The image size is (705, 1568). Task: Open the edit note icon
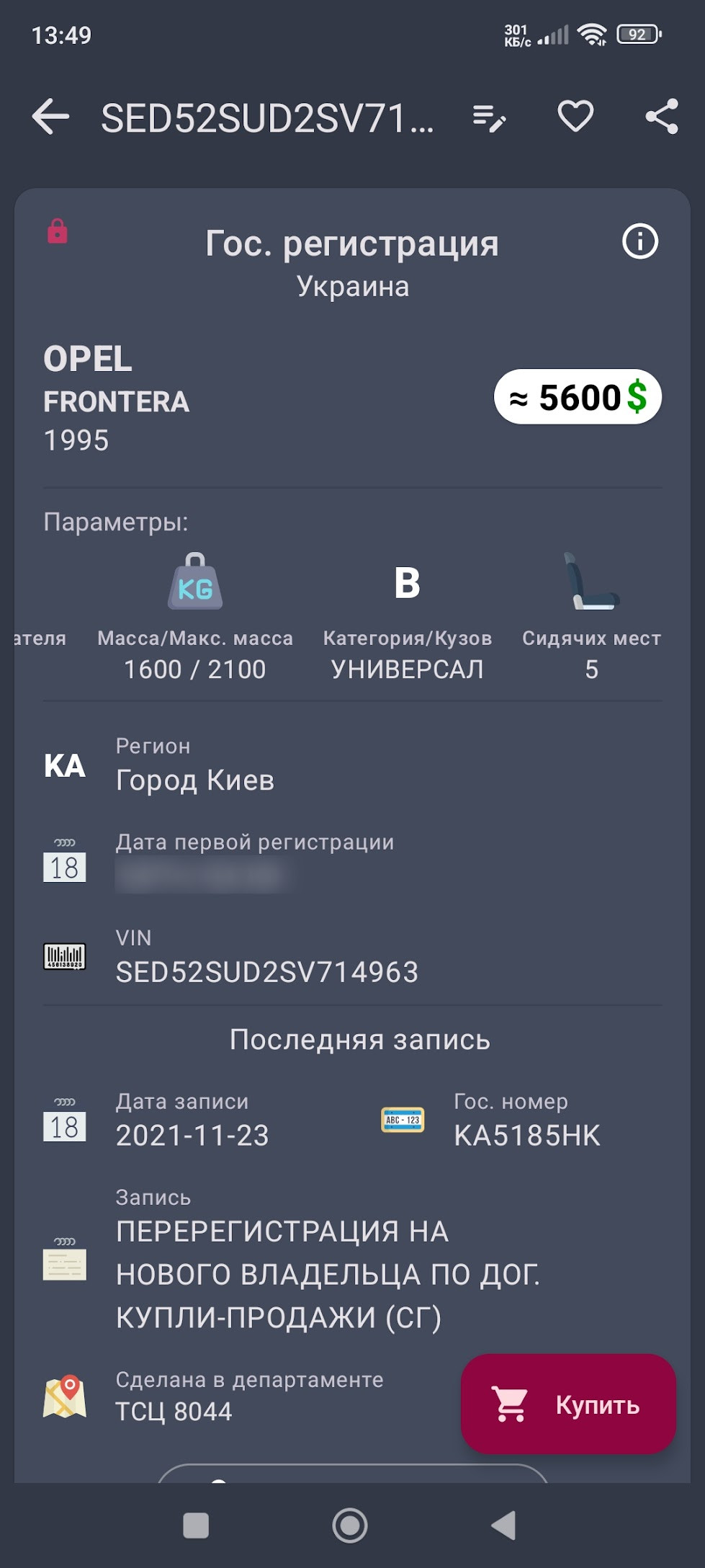[489, 117]
